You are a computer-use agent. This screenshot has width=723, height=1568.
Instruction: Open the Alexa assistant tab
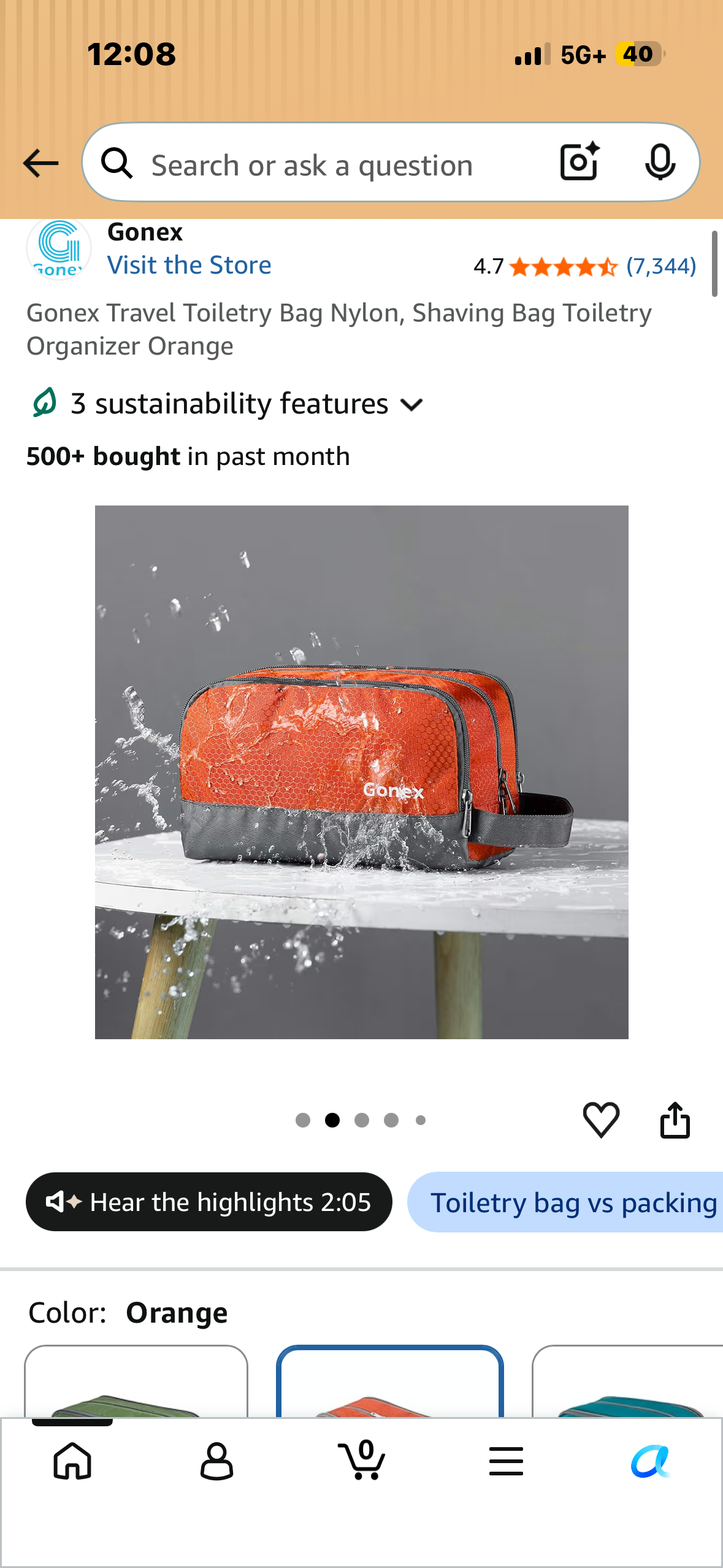point(651,1461)
